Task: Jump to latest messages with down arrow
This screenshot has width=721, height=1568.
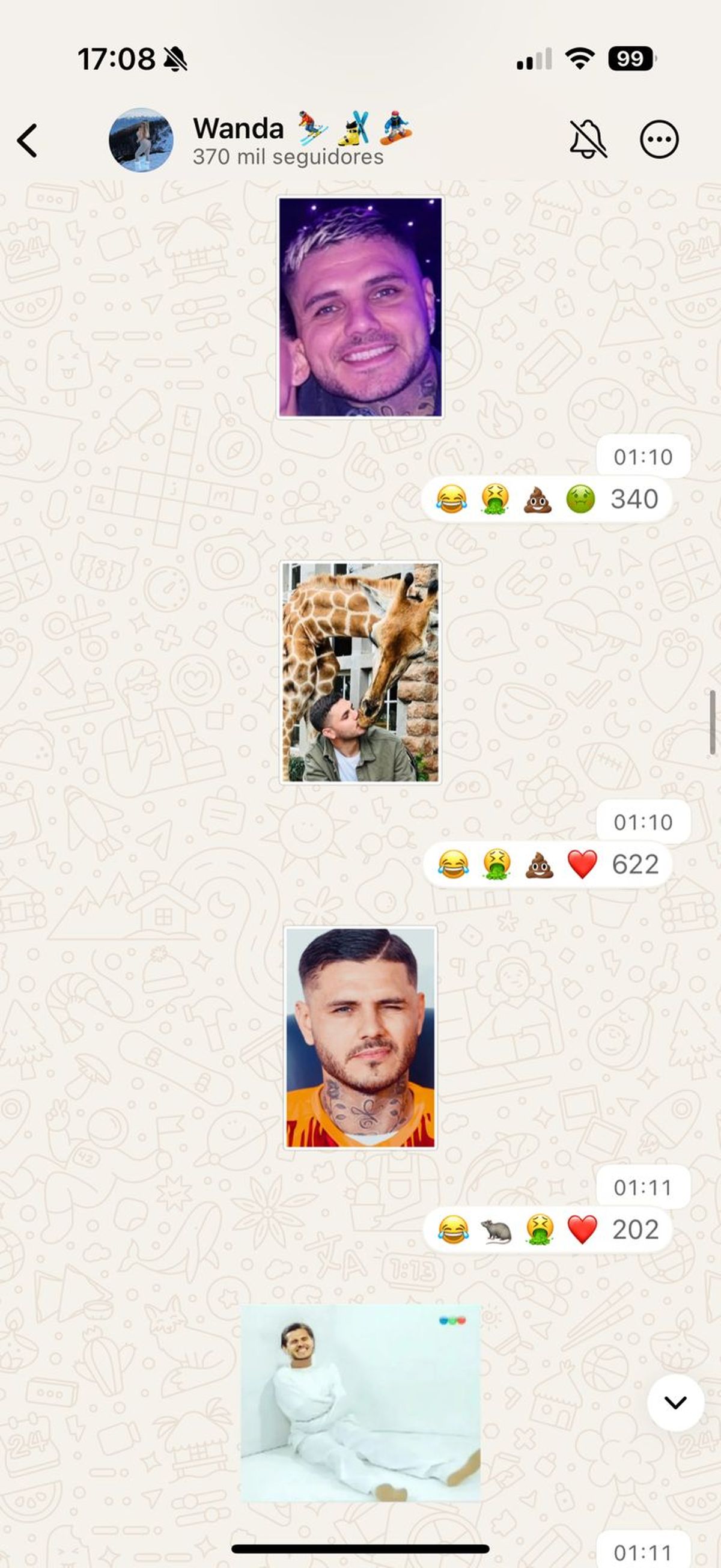Action: 675,1403
